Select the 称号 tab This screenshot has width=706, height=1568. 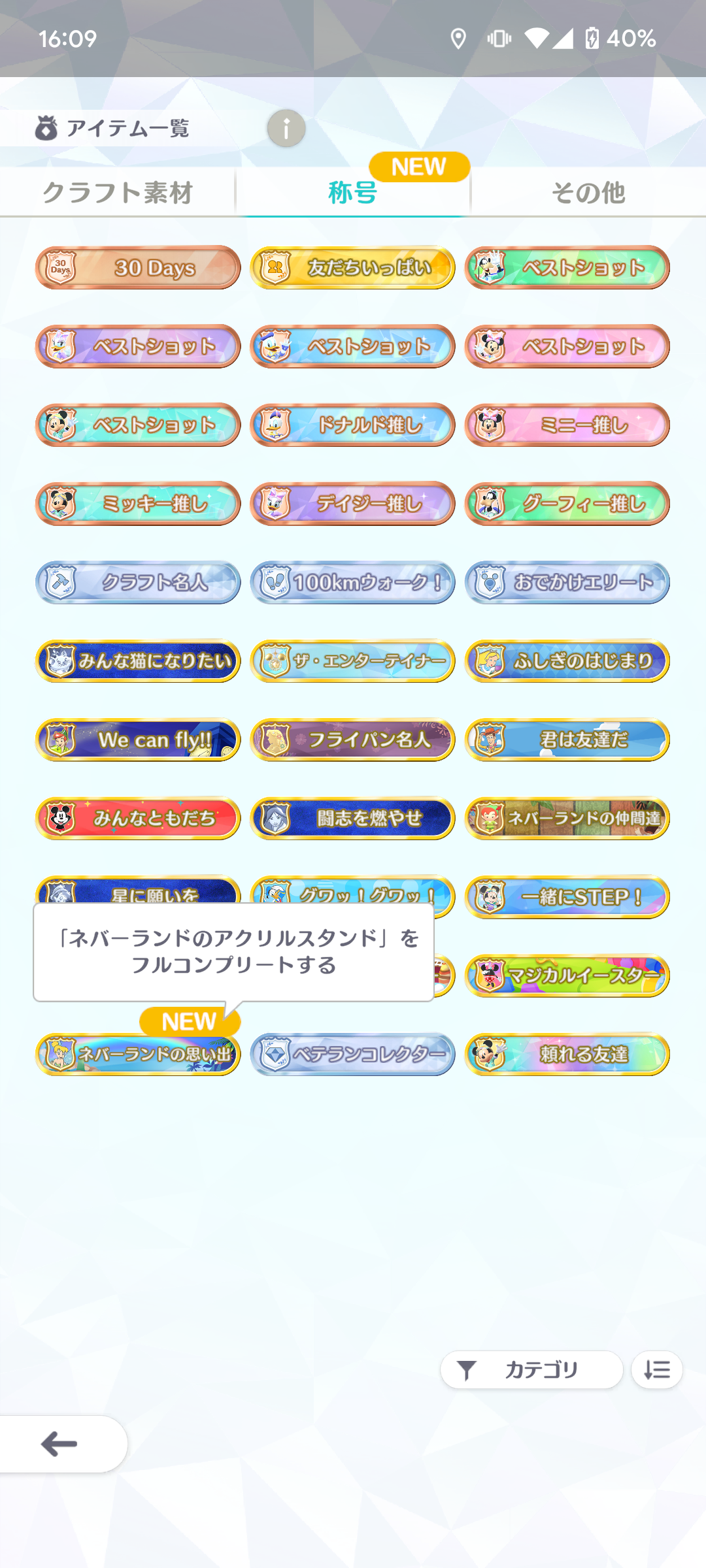click(353, 192)
